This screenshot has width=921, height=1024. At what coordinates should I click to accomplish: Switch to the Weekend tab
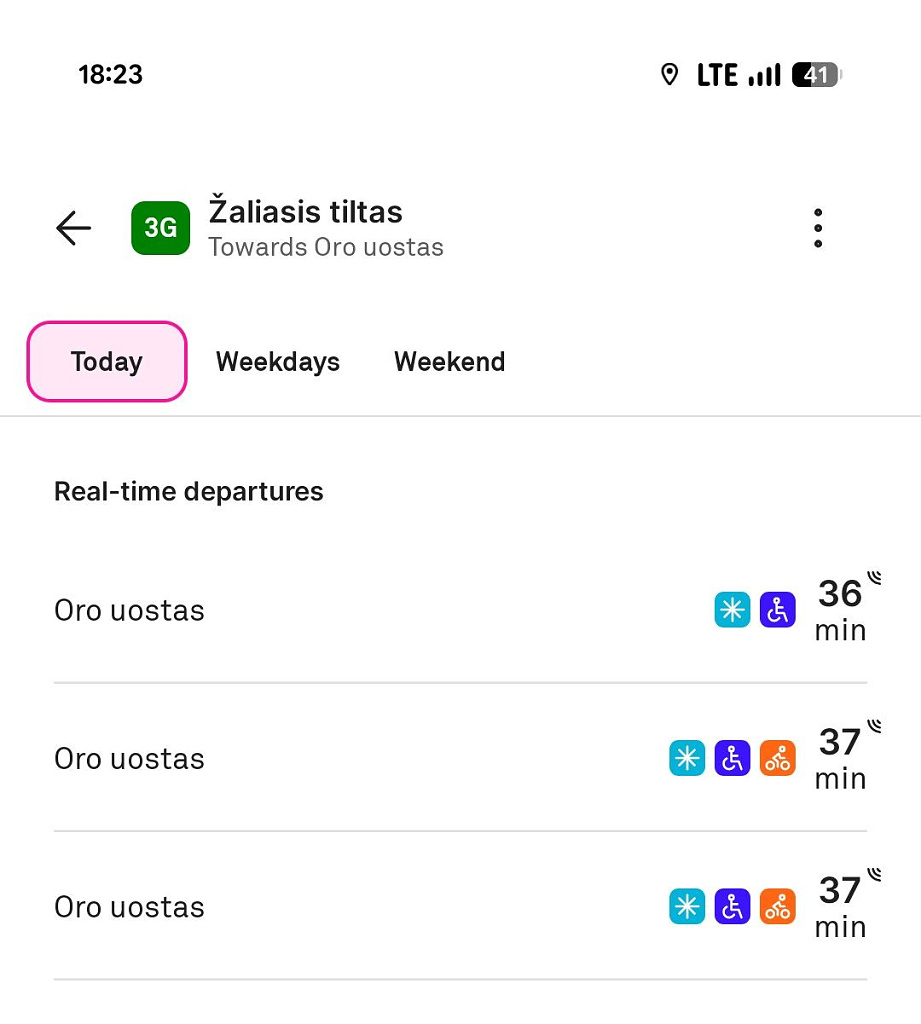pyautogui.click(x=449, y=361)
